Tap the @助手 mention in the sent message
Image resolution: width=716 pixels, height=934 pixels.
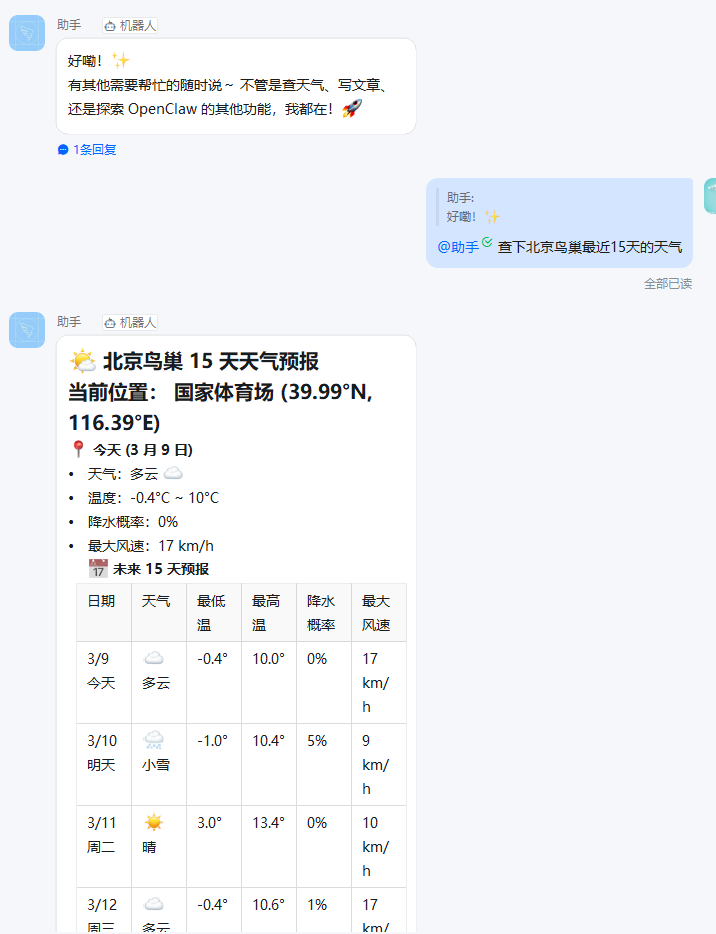(458, 247)
